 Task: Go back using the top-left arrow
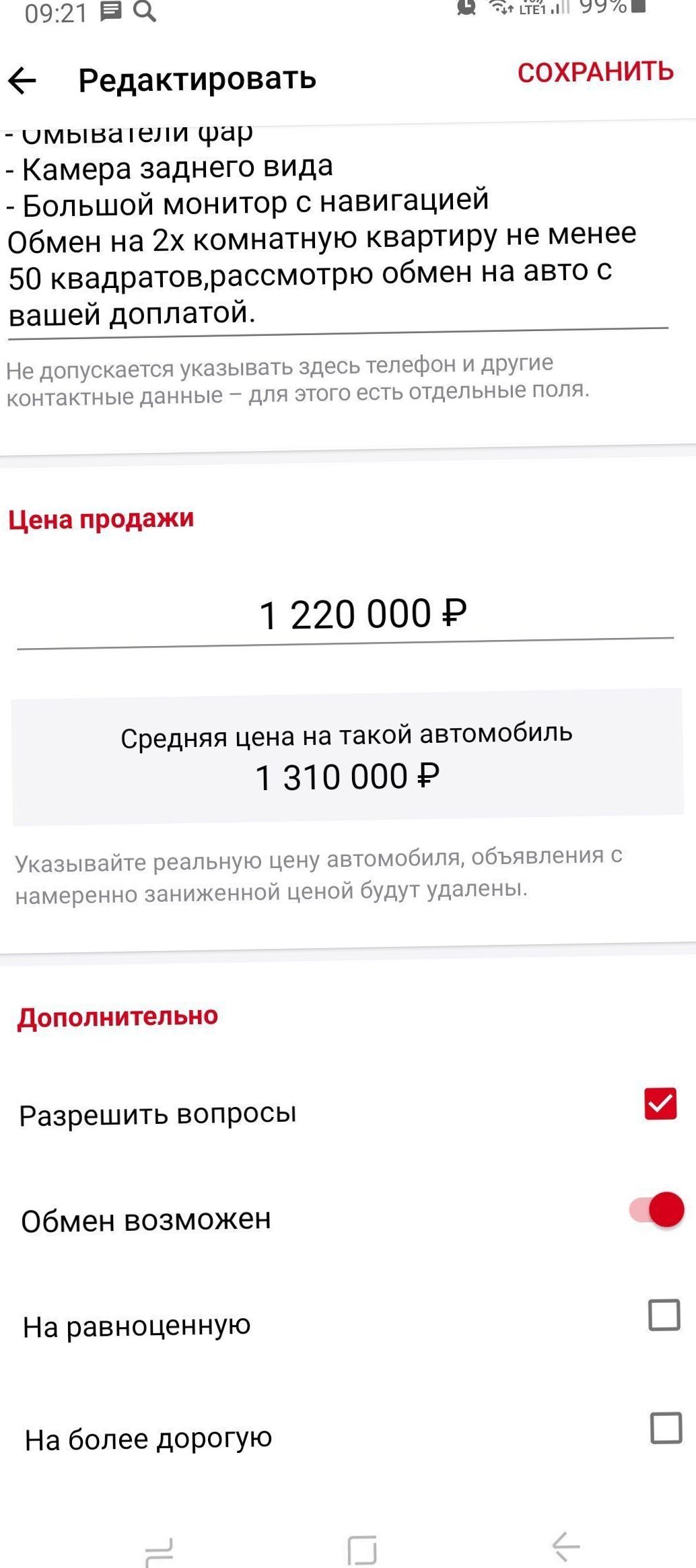[22, 81]
